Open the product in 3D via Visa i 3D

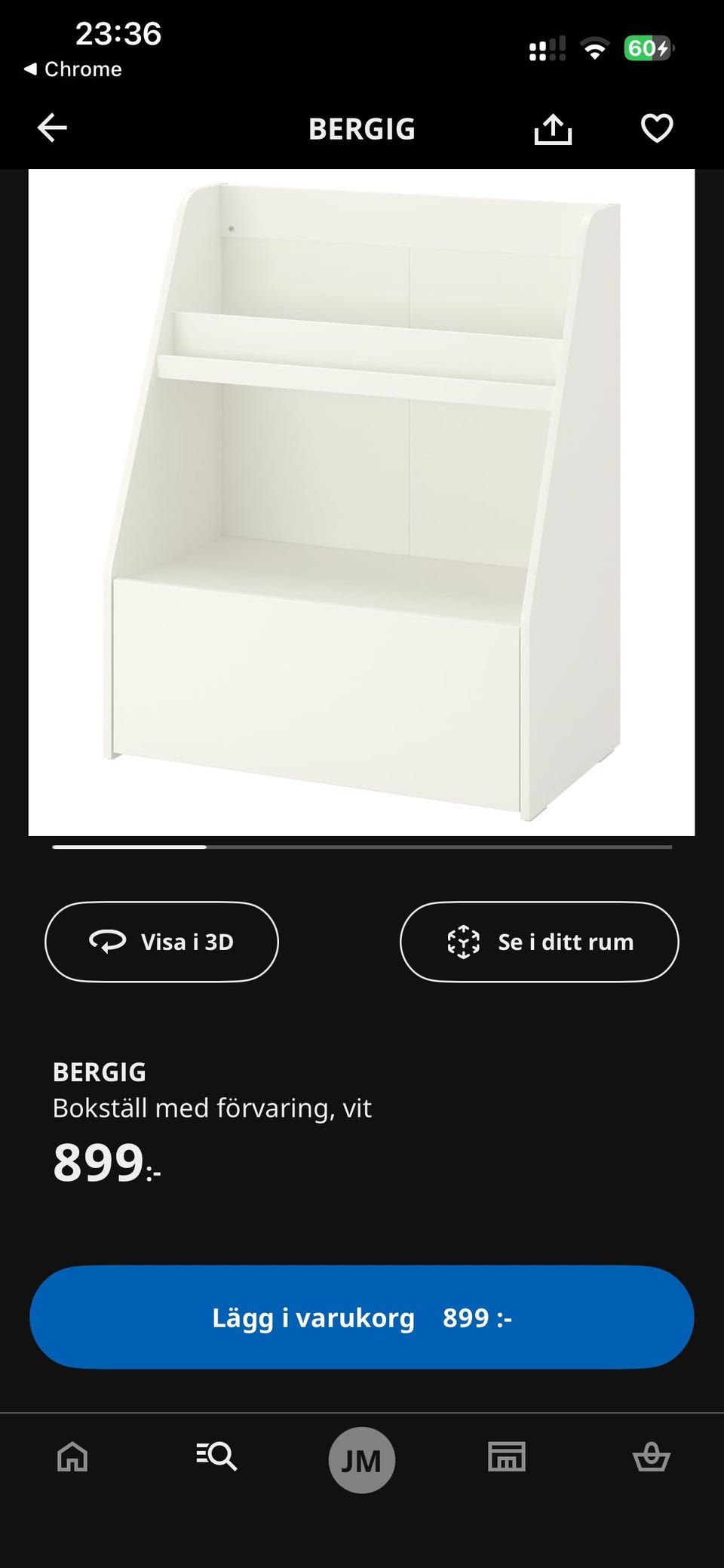(161, 941)
